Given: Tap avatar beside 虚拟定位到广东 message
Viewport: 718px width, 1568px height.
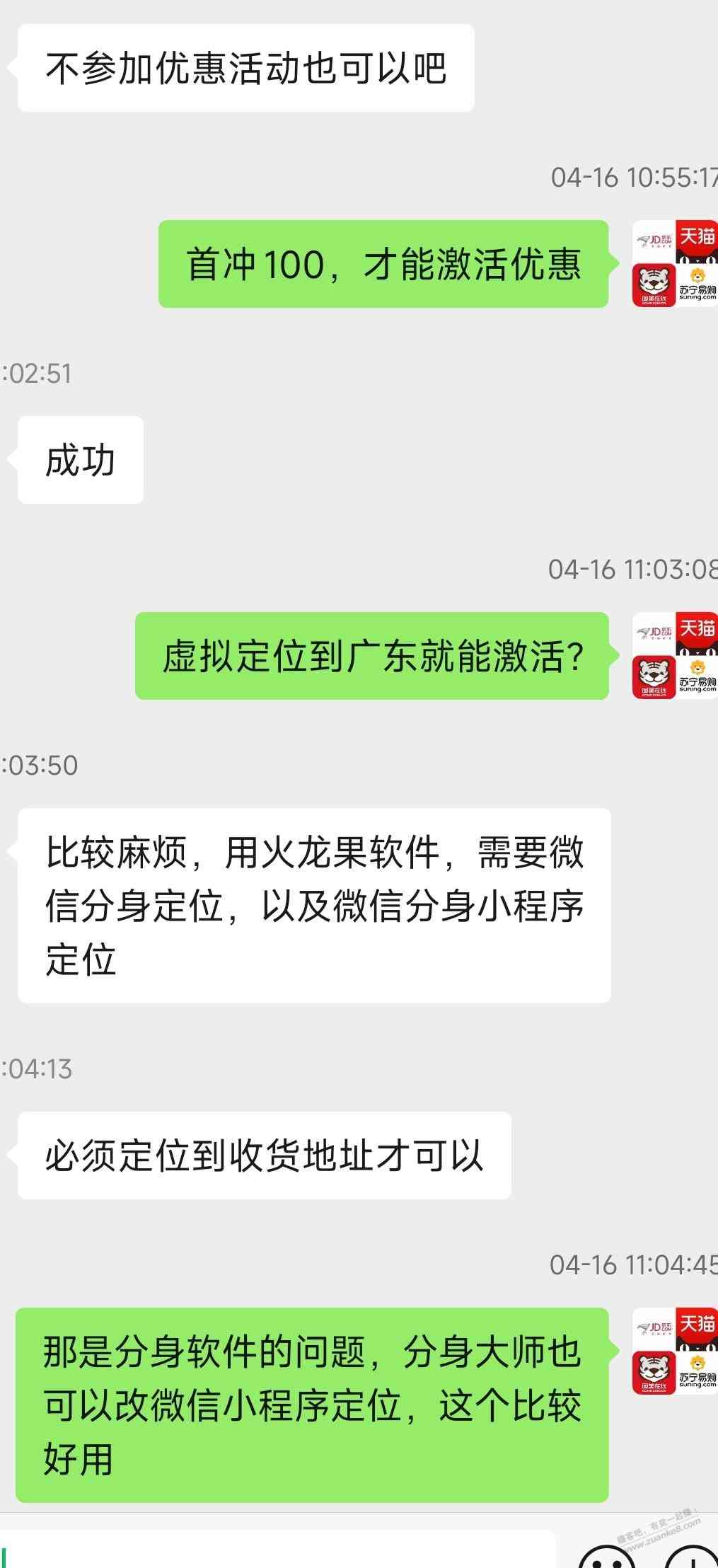Looking at the screenshot, I should [x=674, y=656].
